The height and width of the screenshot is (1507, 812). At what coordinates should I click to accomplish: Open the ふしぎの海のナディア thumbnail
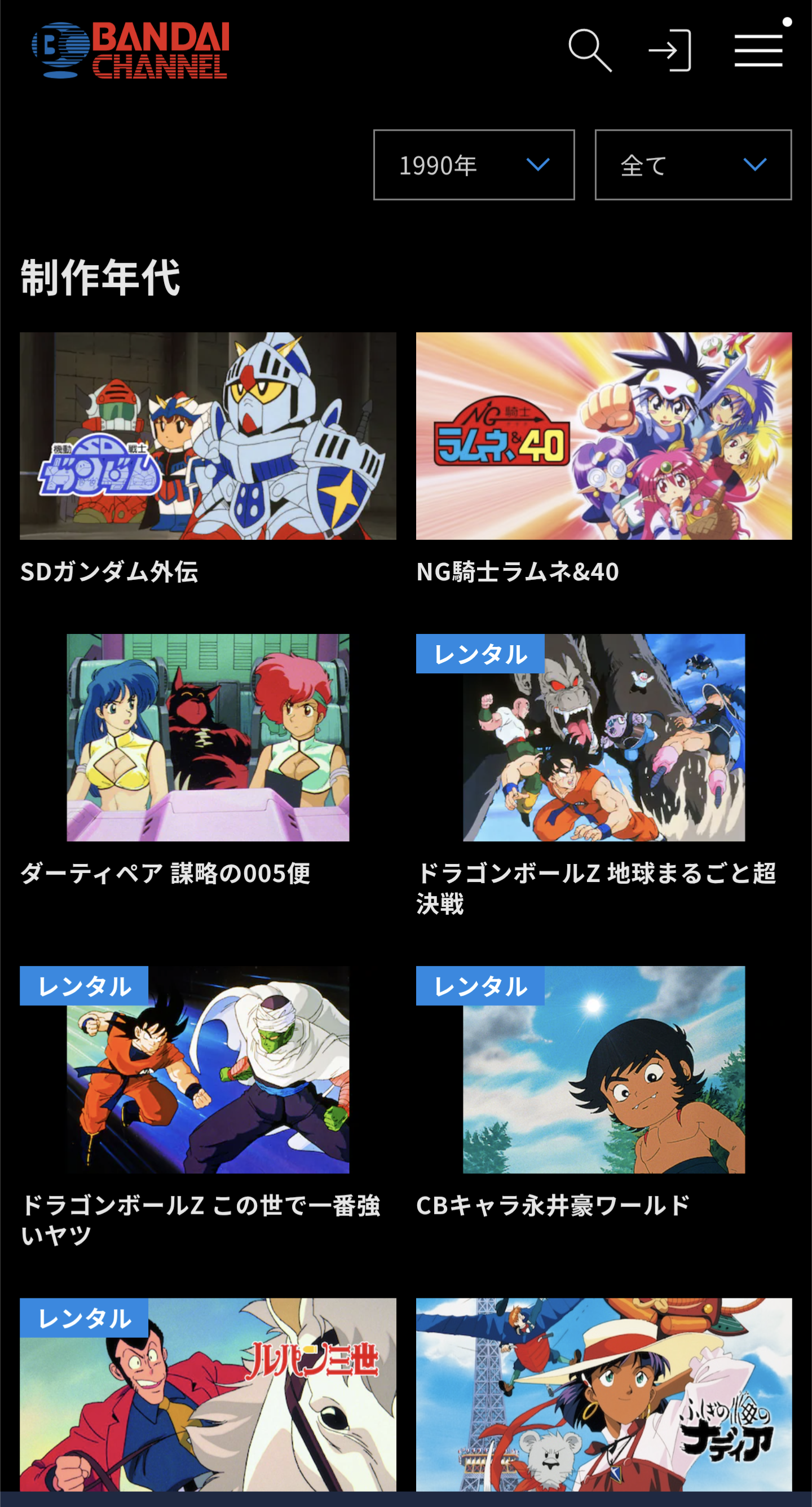(x=604, y=1395)
